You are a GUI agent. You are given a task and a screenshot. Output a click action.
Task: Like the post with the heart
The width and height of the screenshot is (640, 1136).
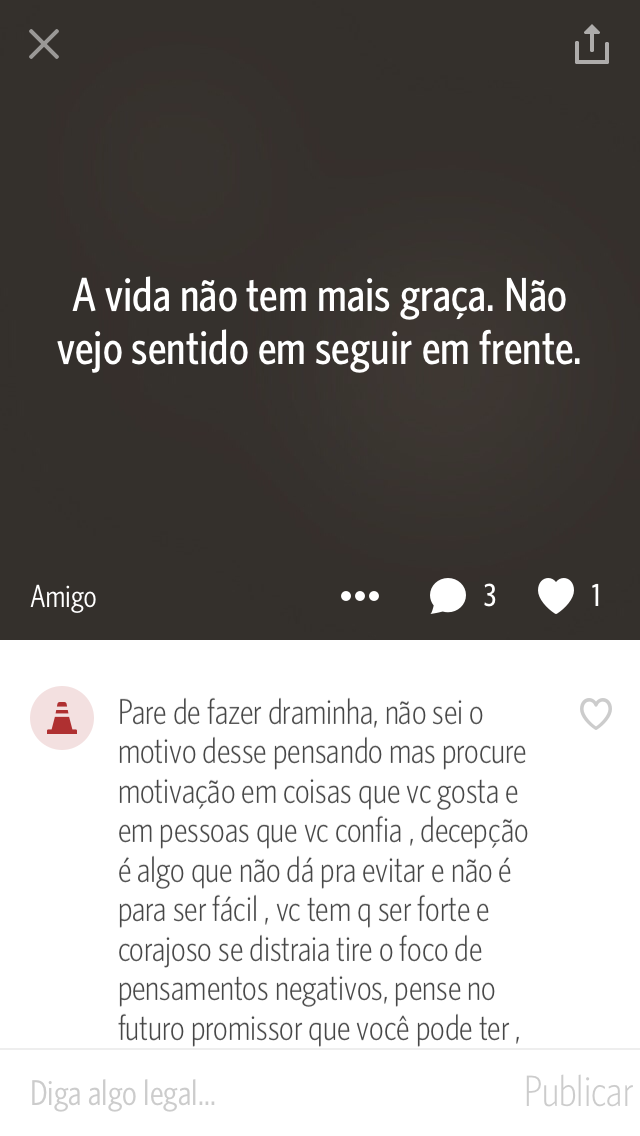556,596
